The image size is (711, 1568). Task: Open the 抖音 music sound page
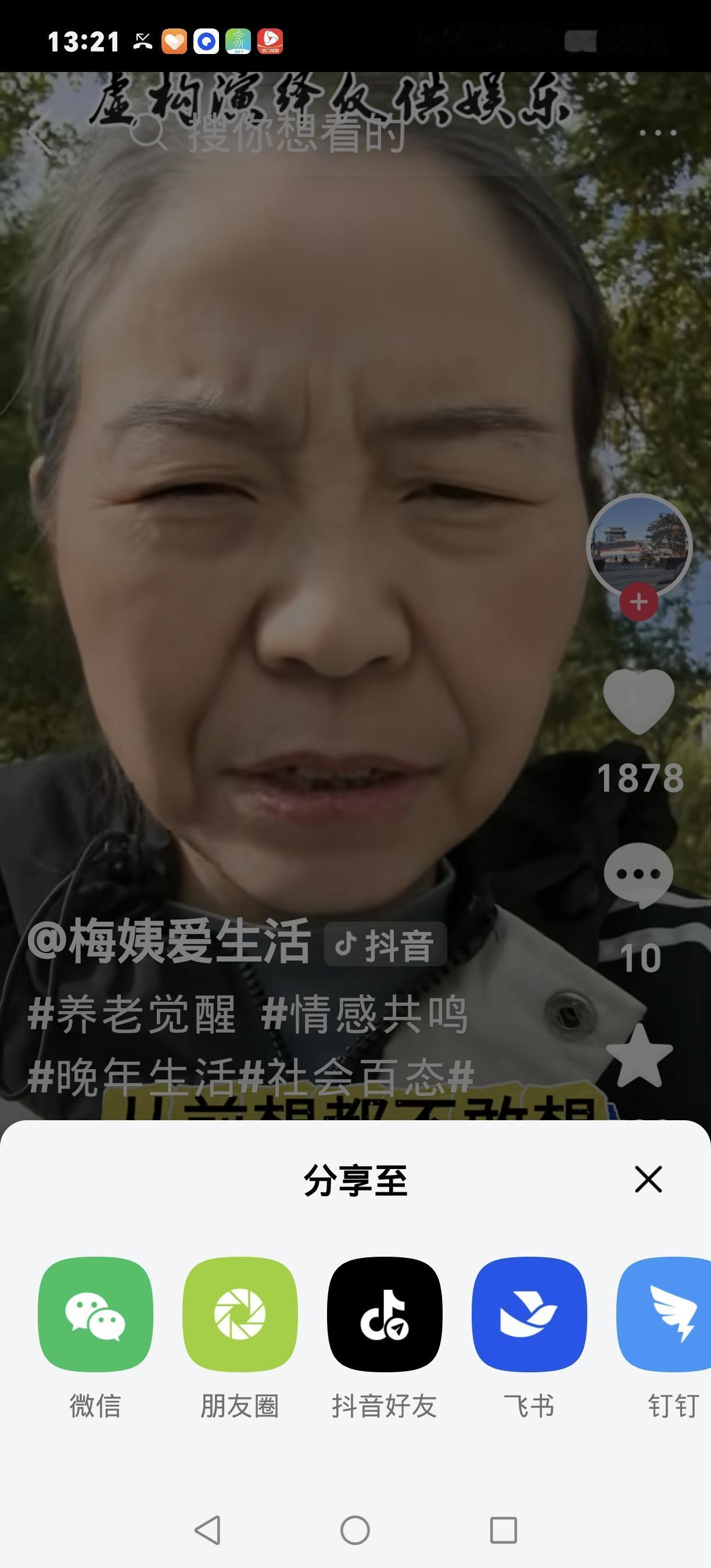coord(387,945)
